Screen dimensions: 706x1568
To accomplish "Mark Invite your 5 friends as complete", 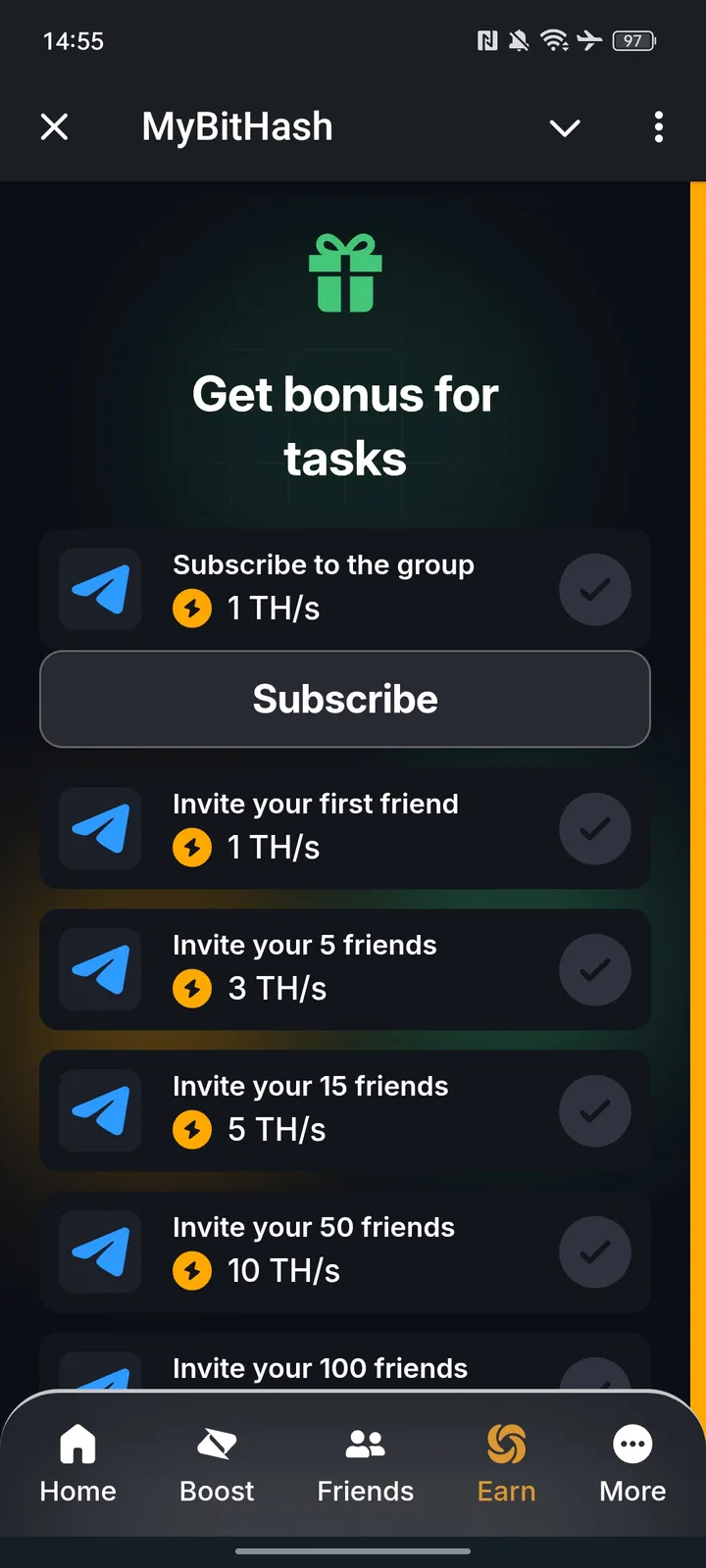I will pyautogui.click(x=595, y=970).
